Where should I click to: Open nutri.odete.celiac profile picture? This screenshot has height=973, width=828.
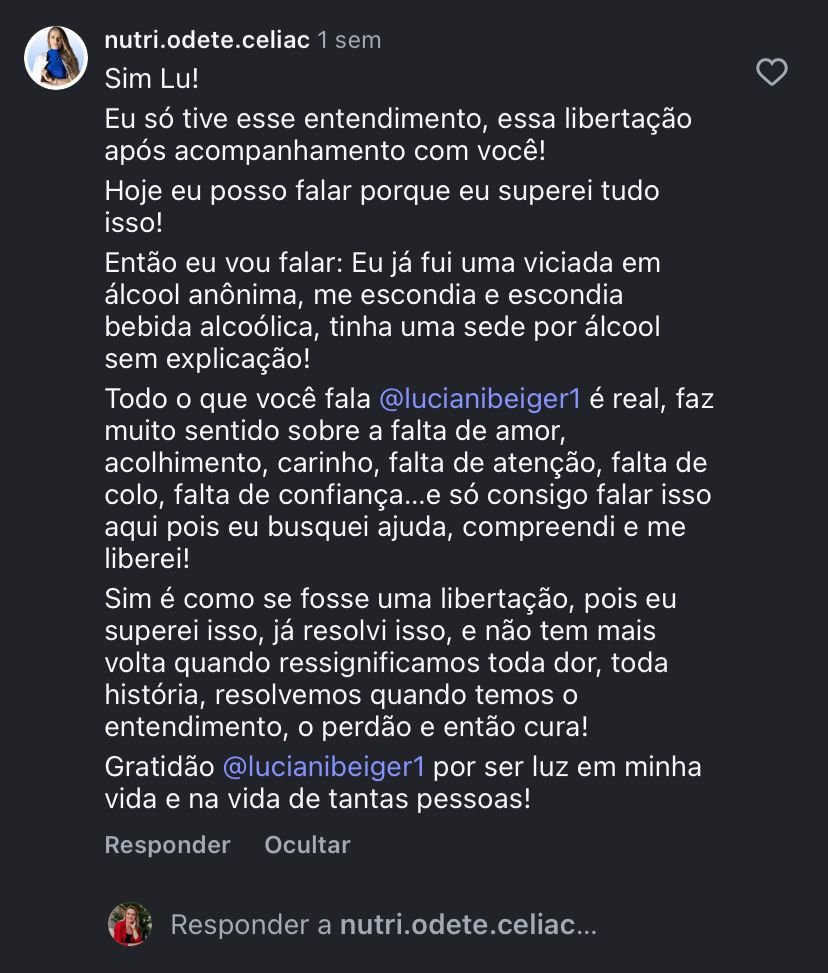55,58
